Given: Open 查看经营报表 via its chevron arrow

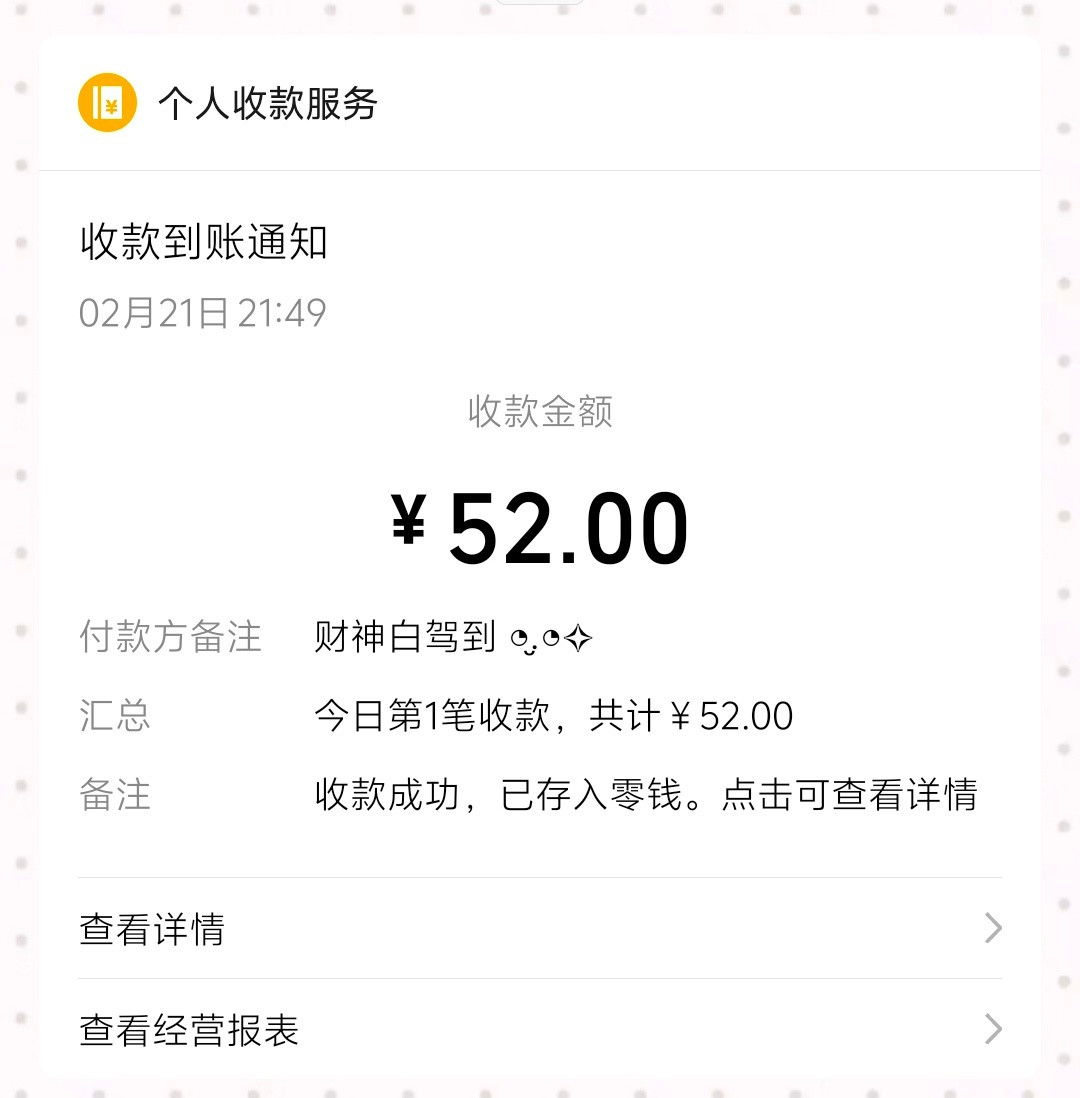Looking at the screenshot, I should [991, 1029].
